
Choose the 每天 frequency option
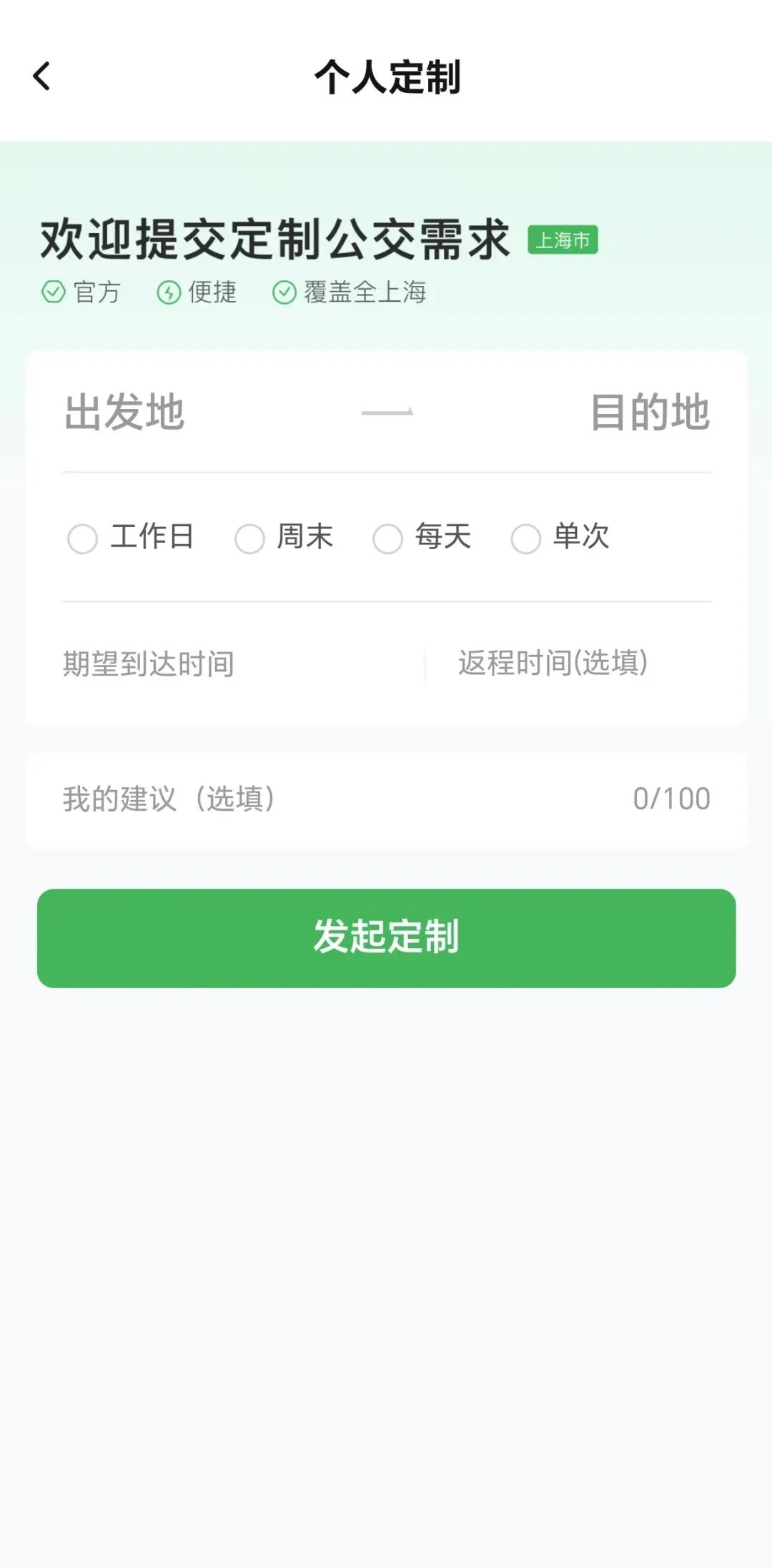[x=388, y=538]
